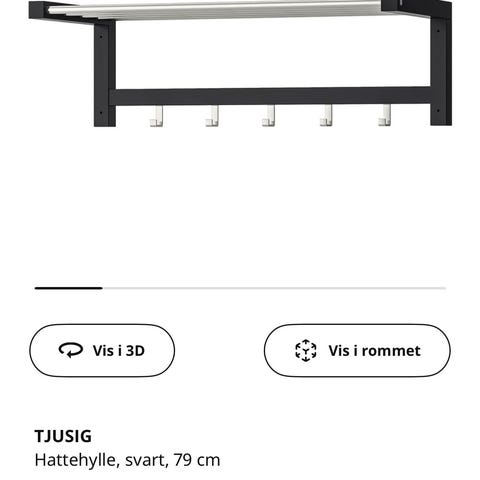Open the TJUSIG hat rack product image
480x480 pixels.
point(240,63)
